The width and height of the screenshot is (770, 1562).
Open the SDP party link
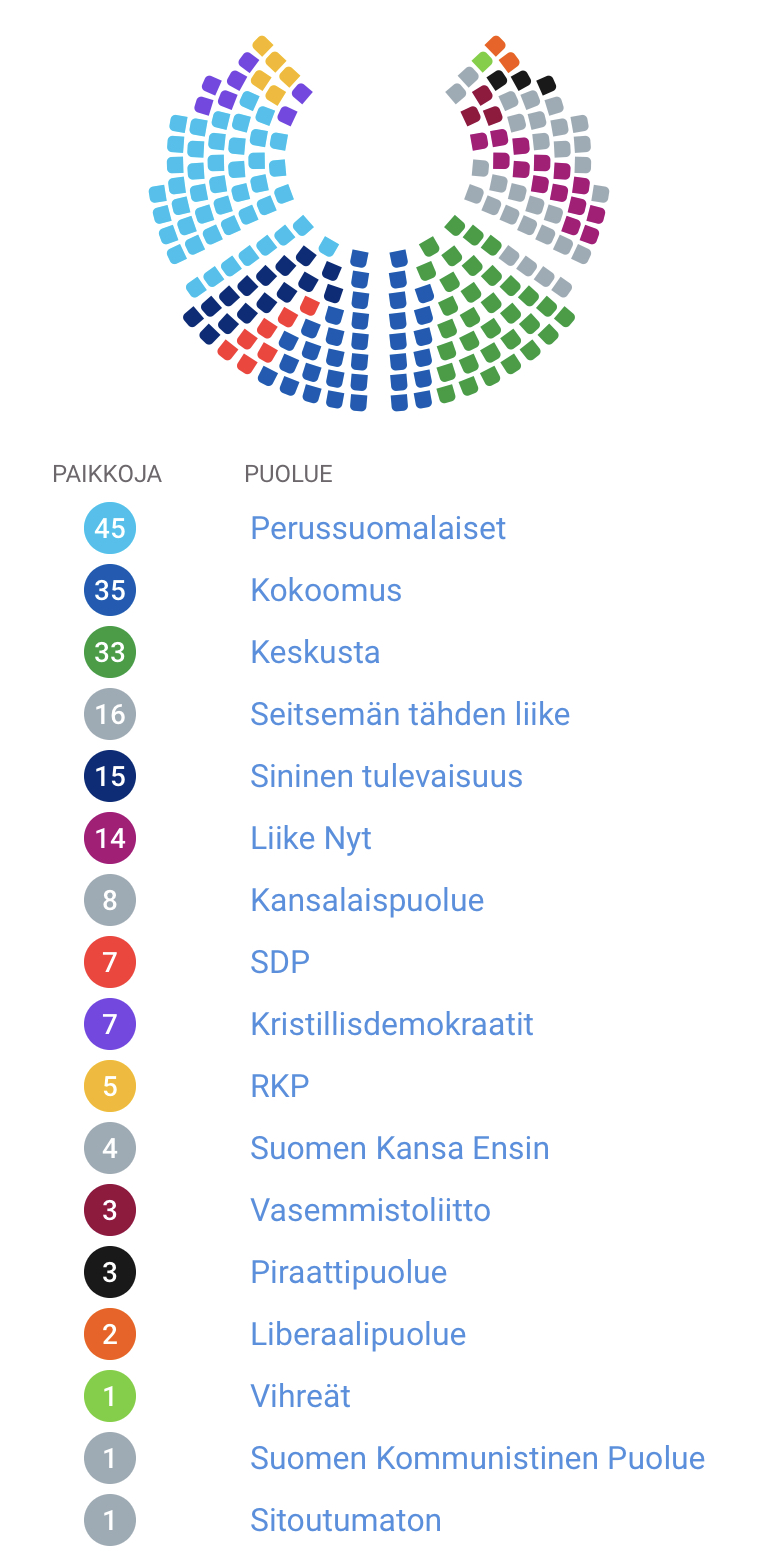(x=280, y=962)
